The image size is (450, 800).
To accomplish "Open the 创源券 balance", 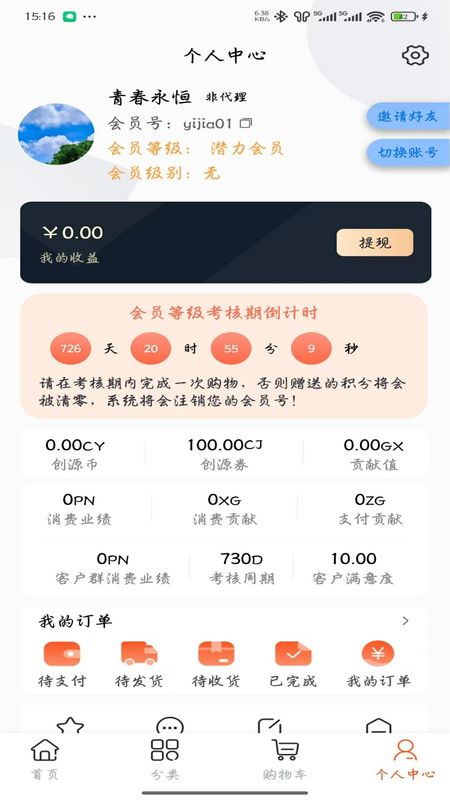I will (224, 454).
